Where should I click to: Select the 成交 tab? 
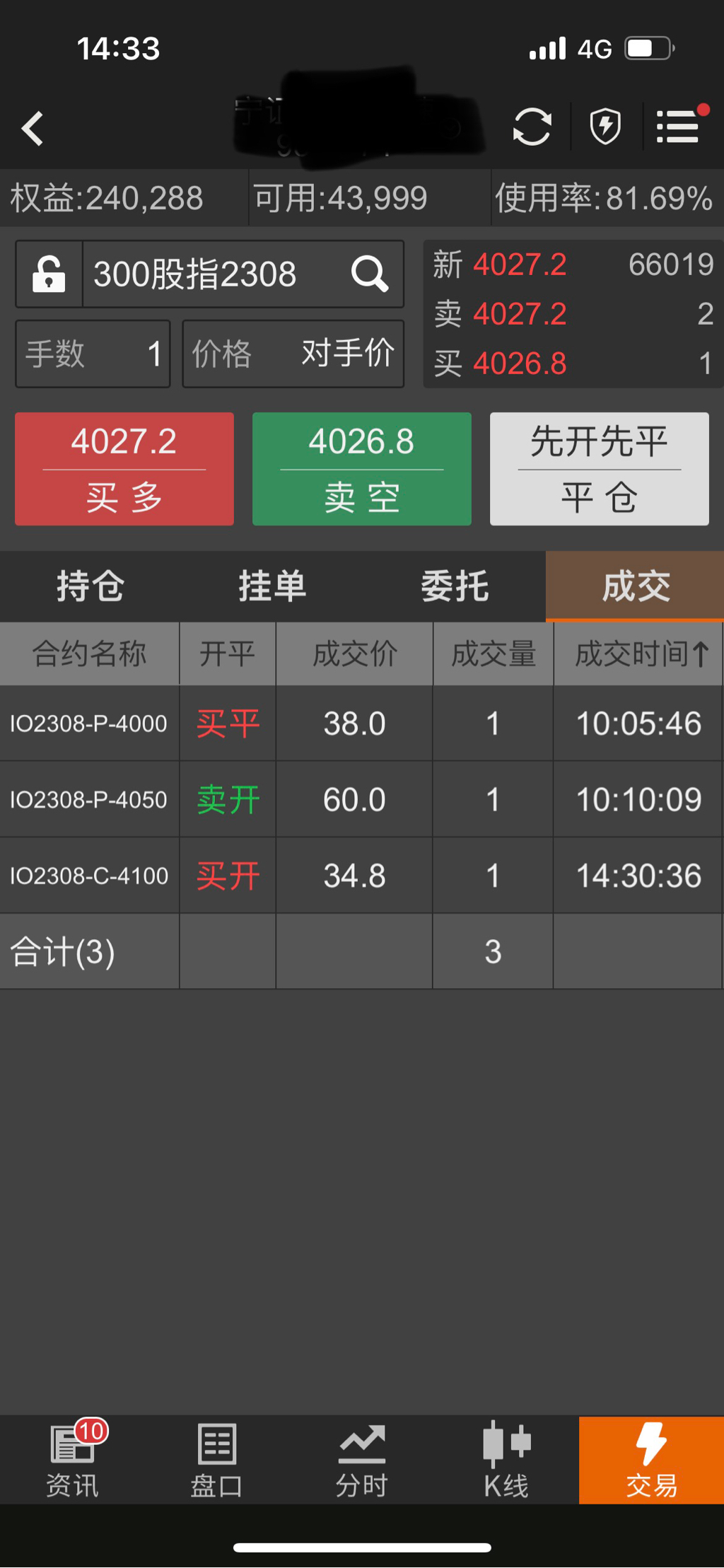(636, 586)
